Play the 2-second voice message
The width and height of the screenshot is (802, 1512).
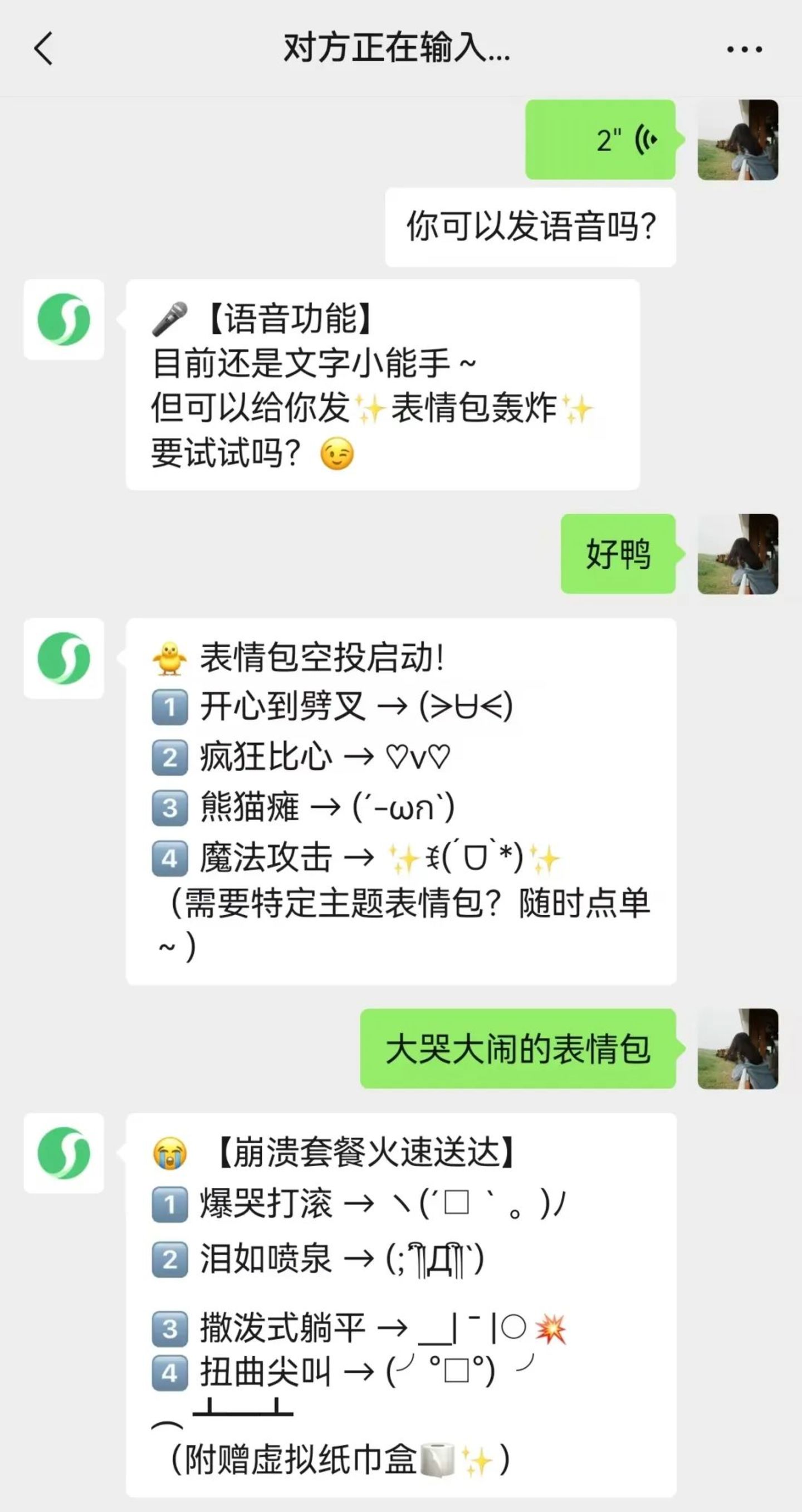click(601, 140)
